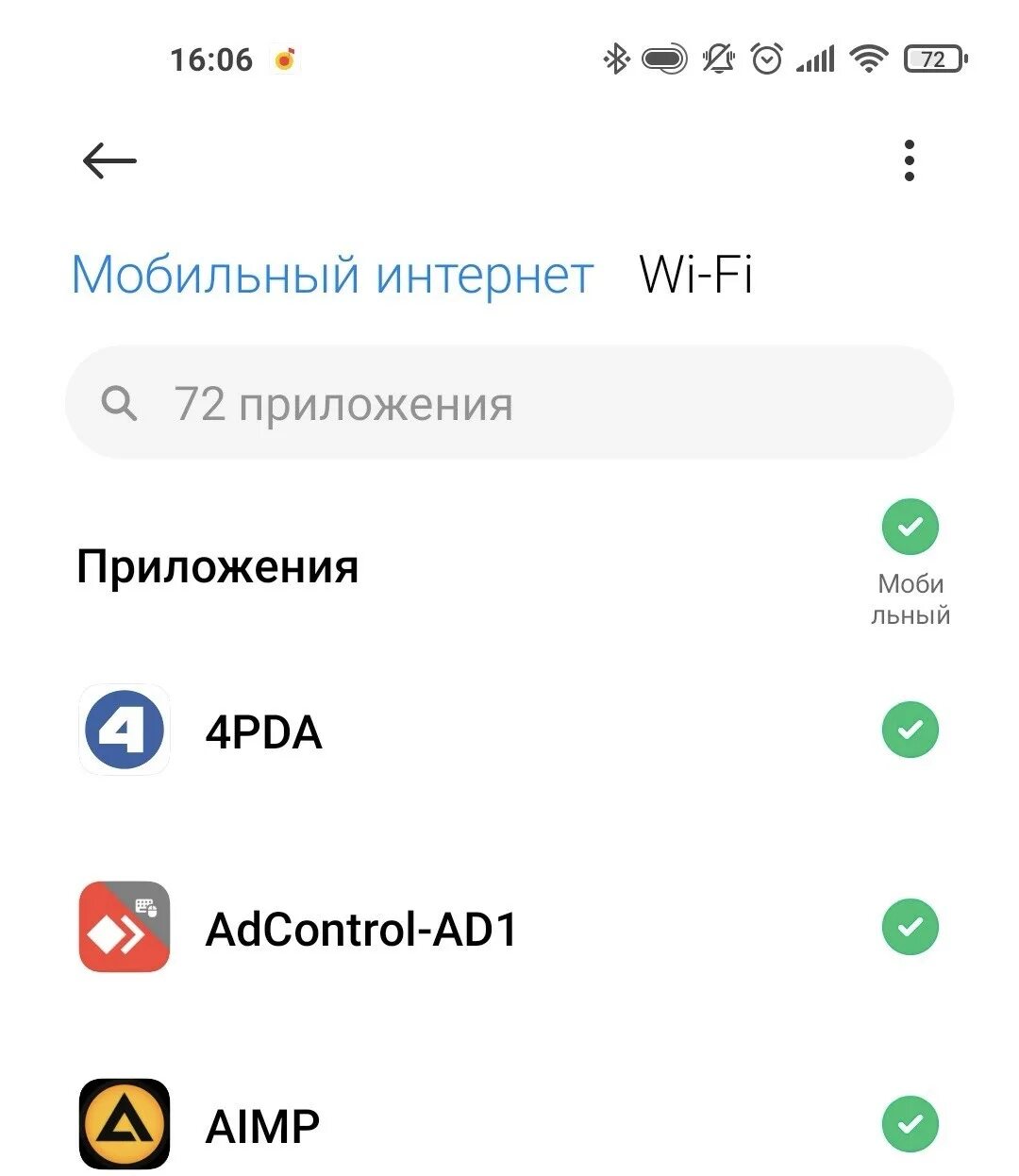Select the Мобильный интернет tab
This screenshot has width=1019, height=1176.
332,275
